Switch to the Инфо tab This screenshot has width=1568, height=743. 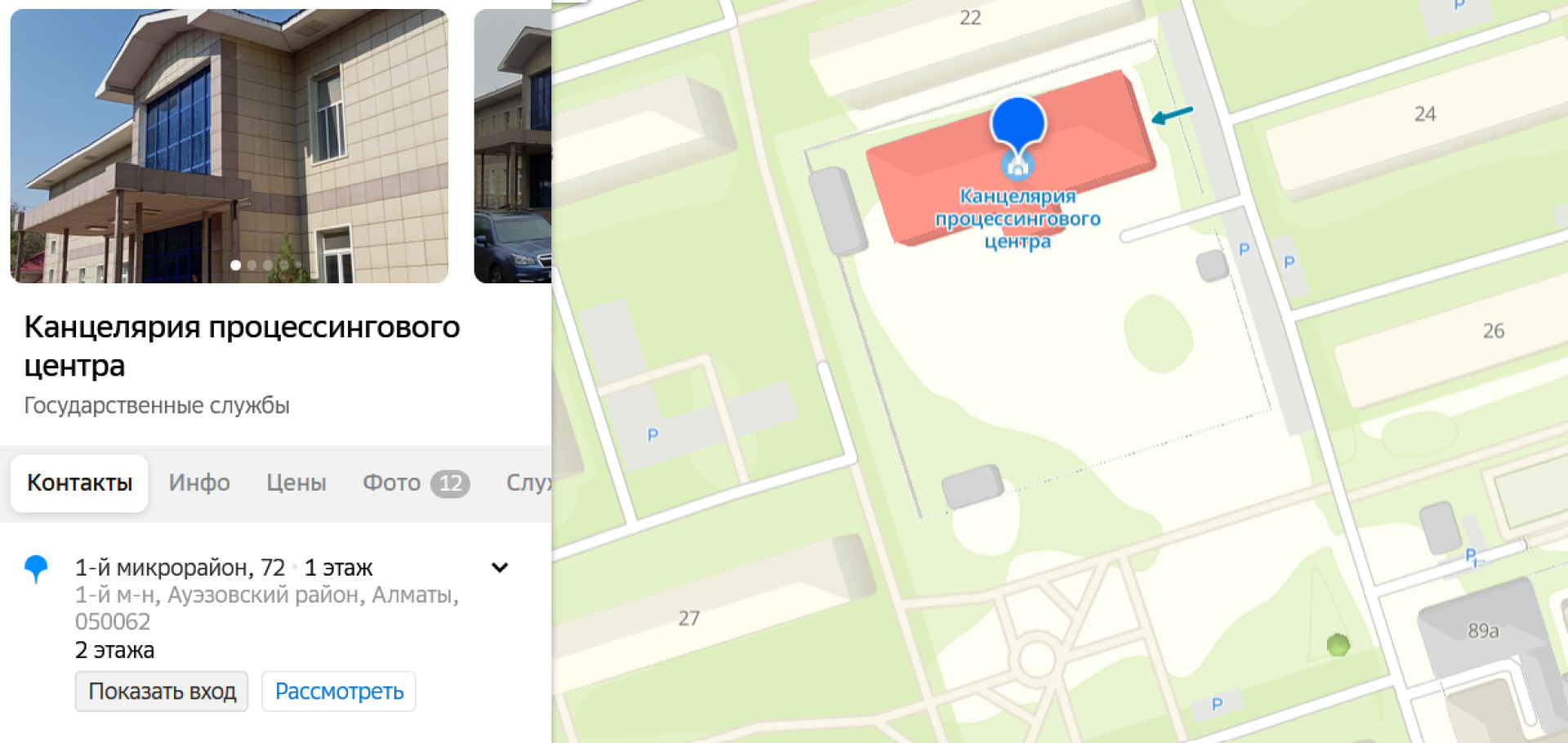pos(199,483)
